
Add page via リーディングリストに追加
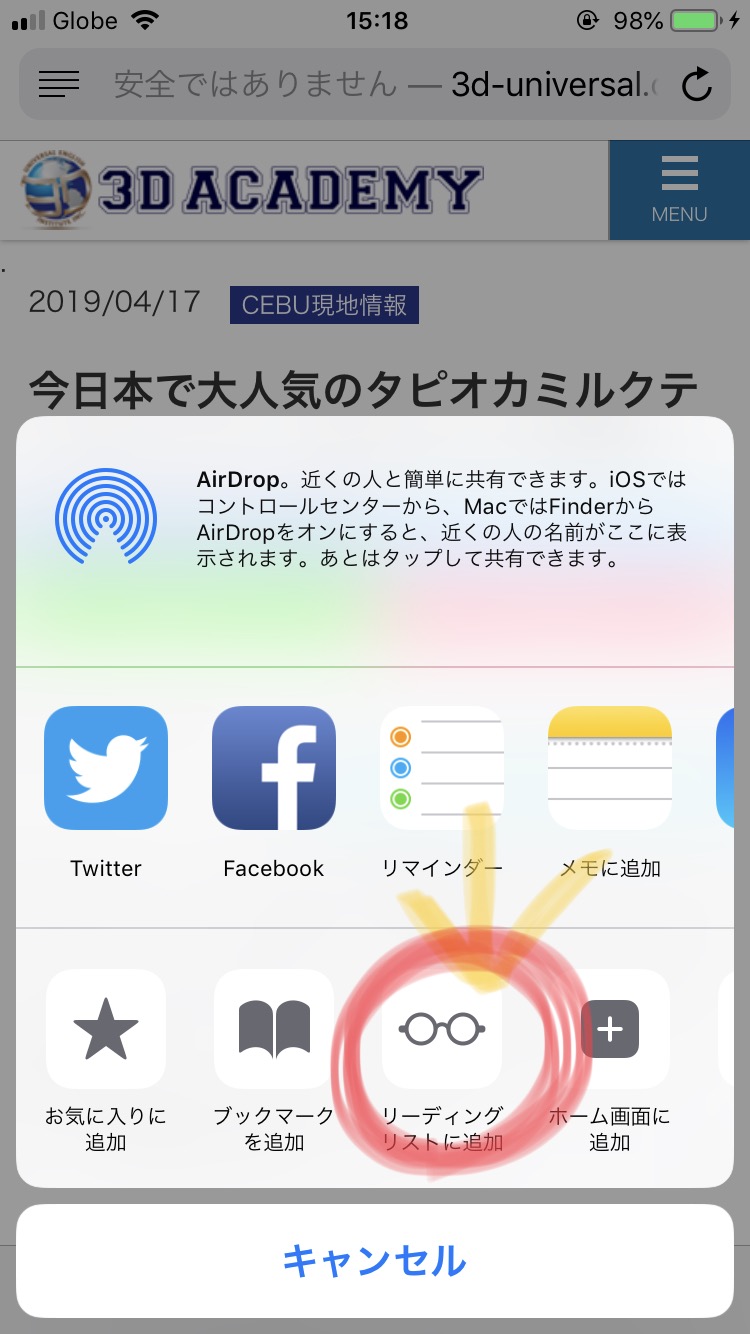(442, 1029)
